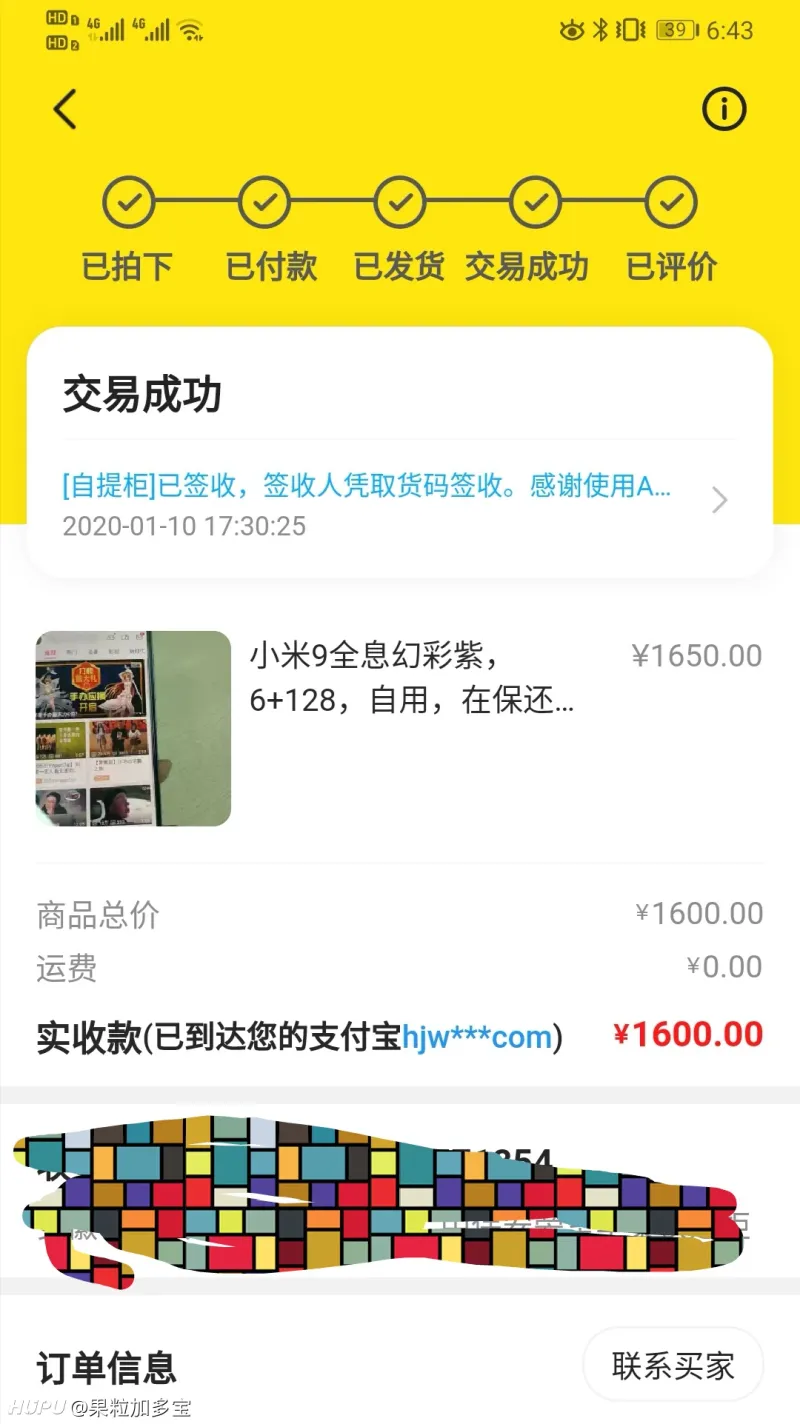Go back using the top-left arrow
The width and height of the screenshot is (800, 1424).
point(65,109)
